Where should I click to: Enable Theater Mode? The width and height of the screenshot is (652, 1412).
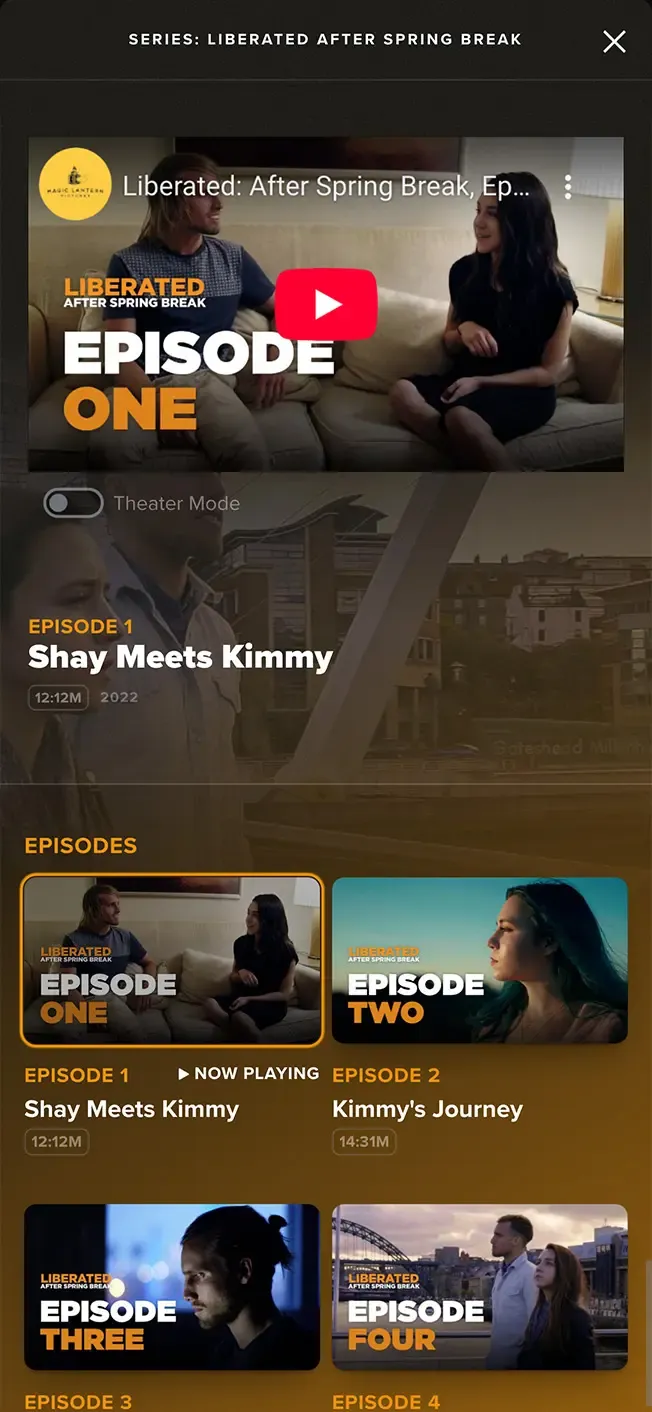click(73, 503)
